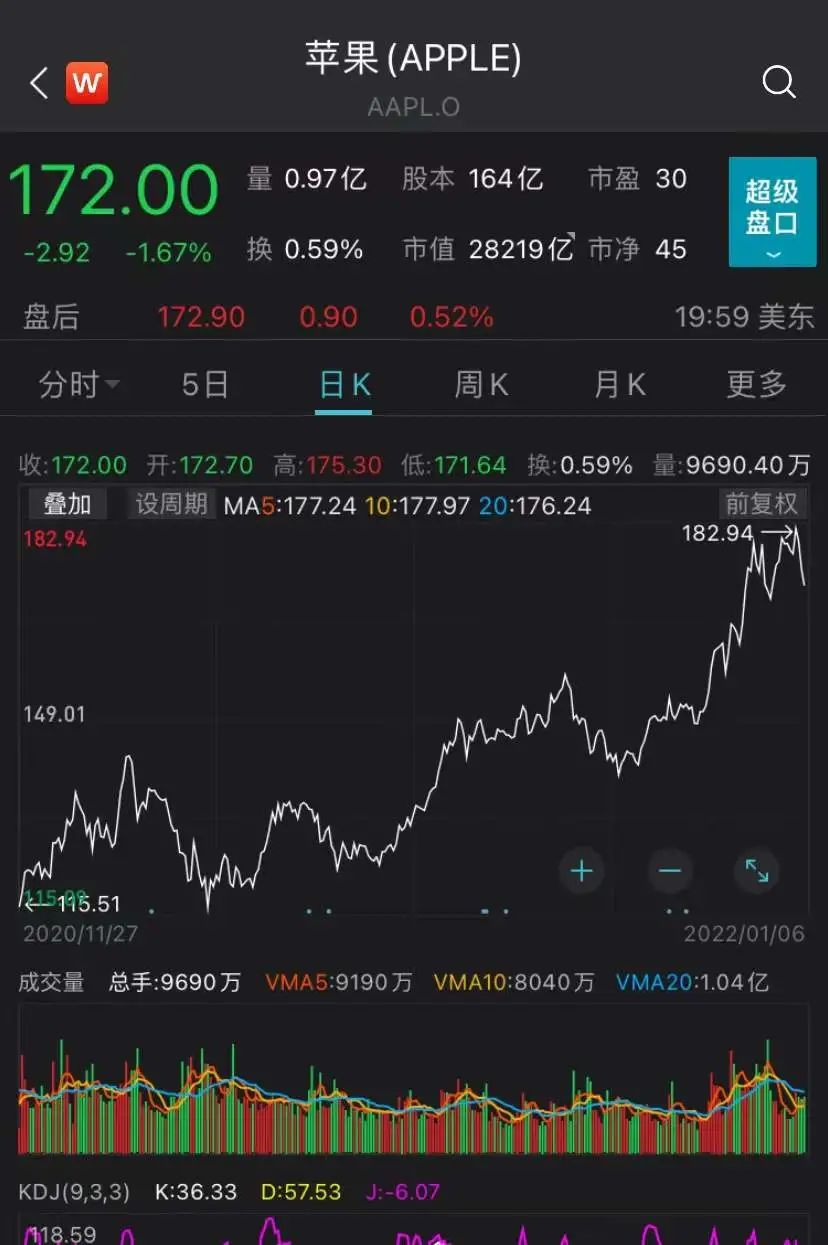This screenshot has height=1245, width=828.
Task: Select the 日K tab
Action: coord(345,384)
